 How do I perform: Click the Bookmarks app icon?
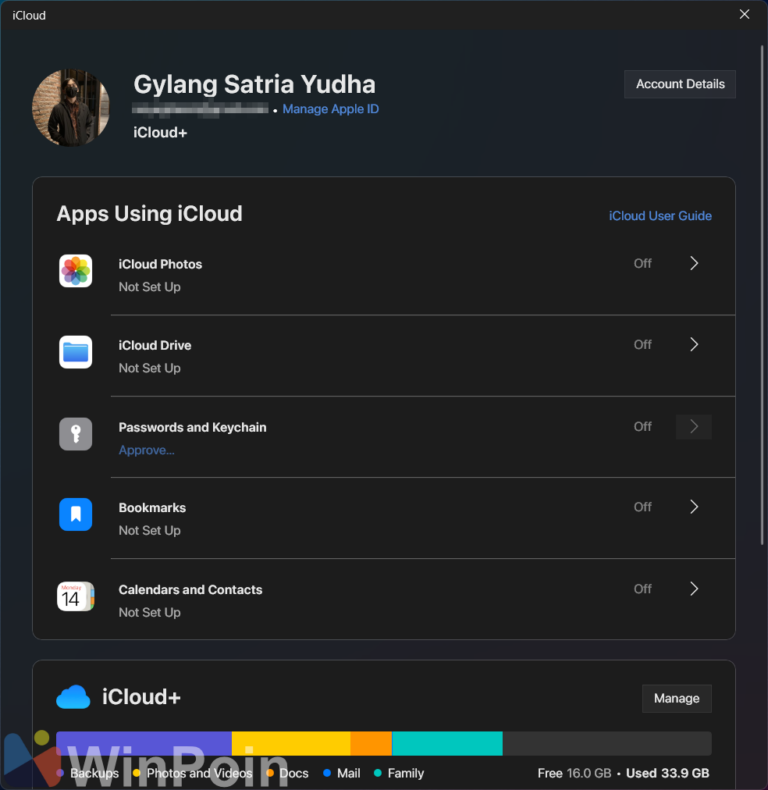tap(75, 514)
